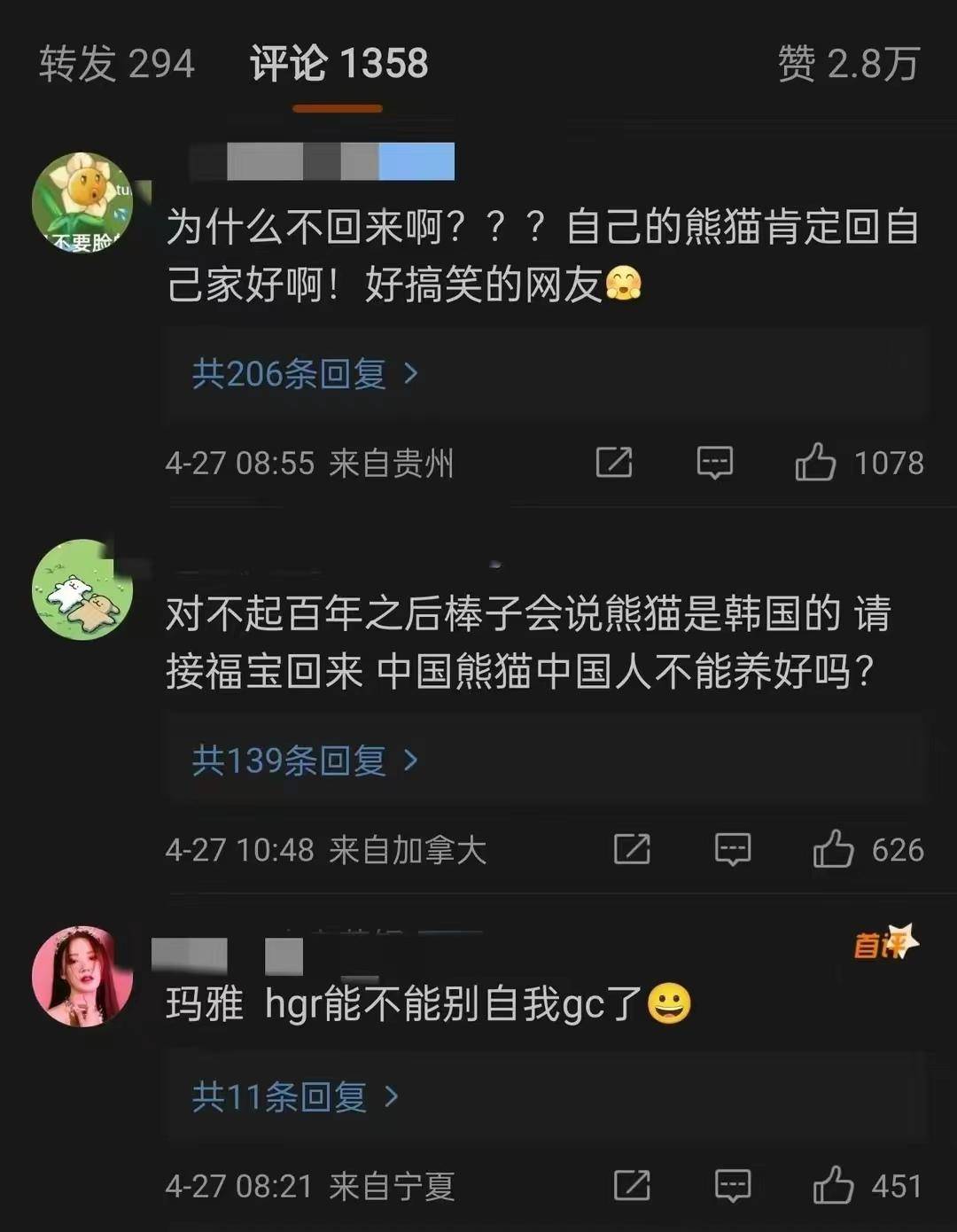
Task: Open the sunflower avatar profile
Action: coord(82,203)
